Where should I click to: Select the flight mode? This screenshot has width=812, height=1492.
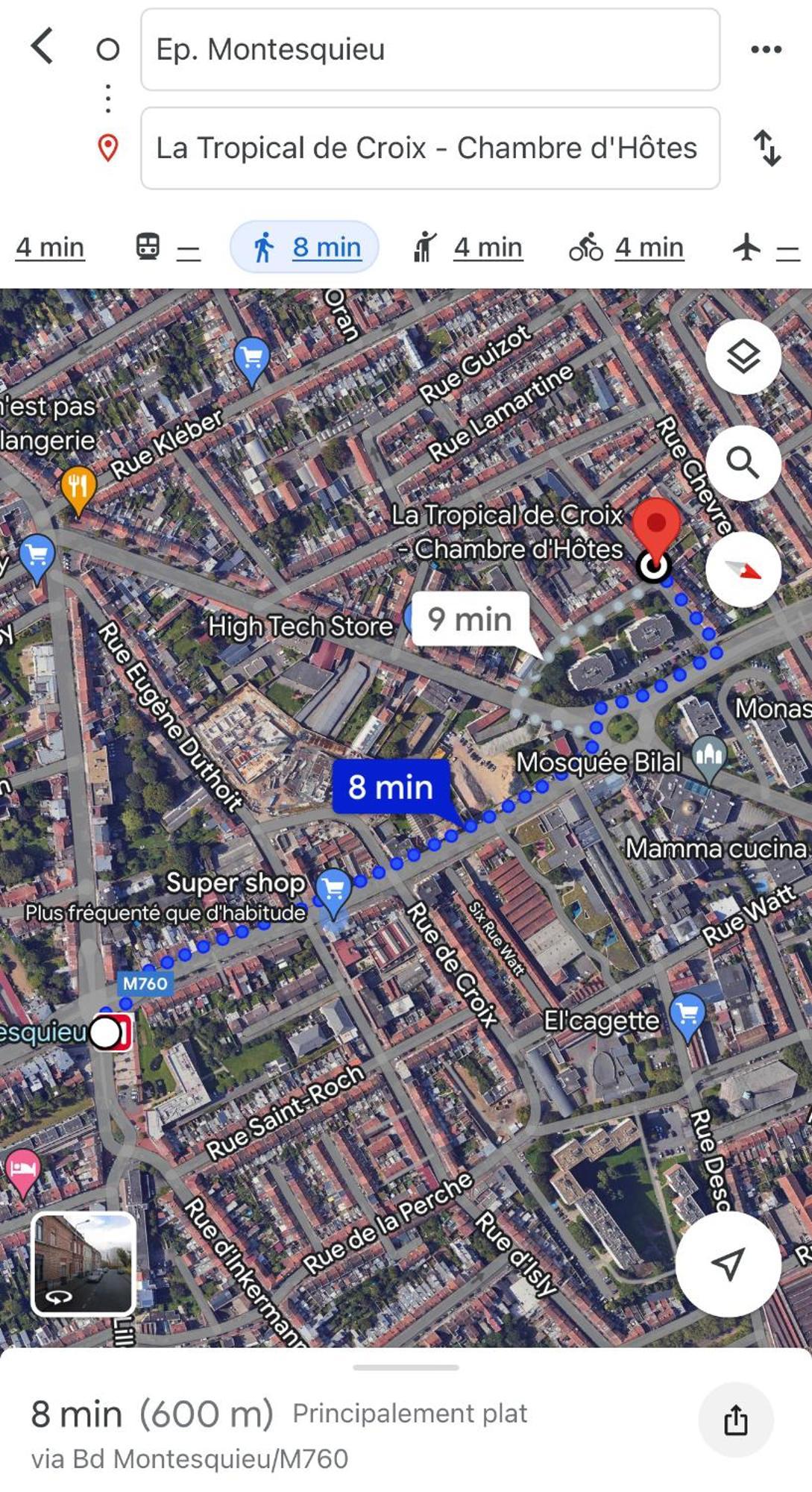[x=766, y=247]
